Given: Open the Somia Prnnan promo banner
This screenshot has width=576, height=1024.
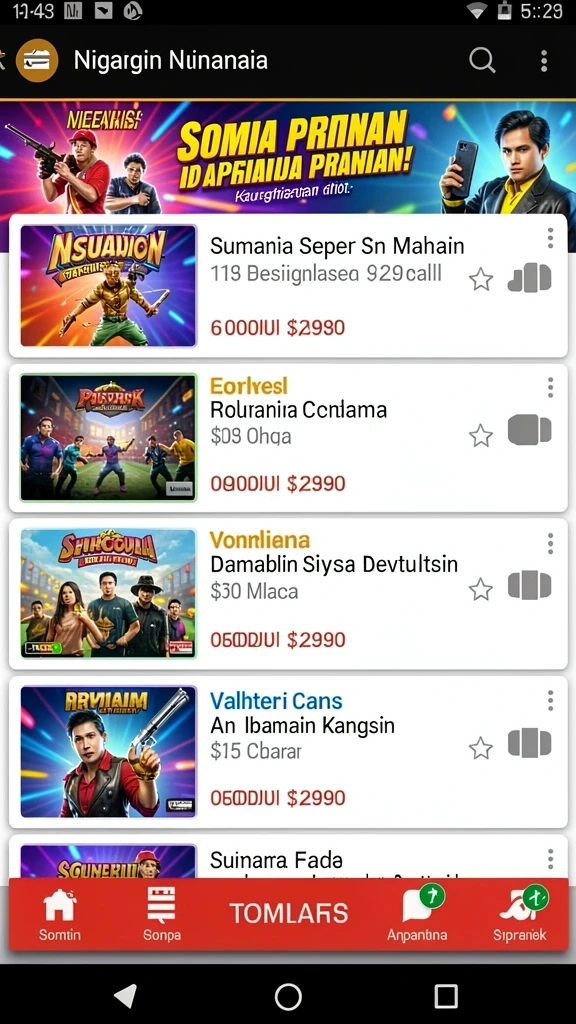Looking at the screenshot, I should pyautogui.click(x=288, y=157).
